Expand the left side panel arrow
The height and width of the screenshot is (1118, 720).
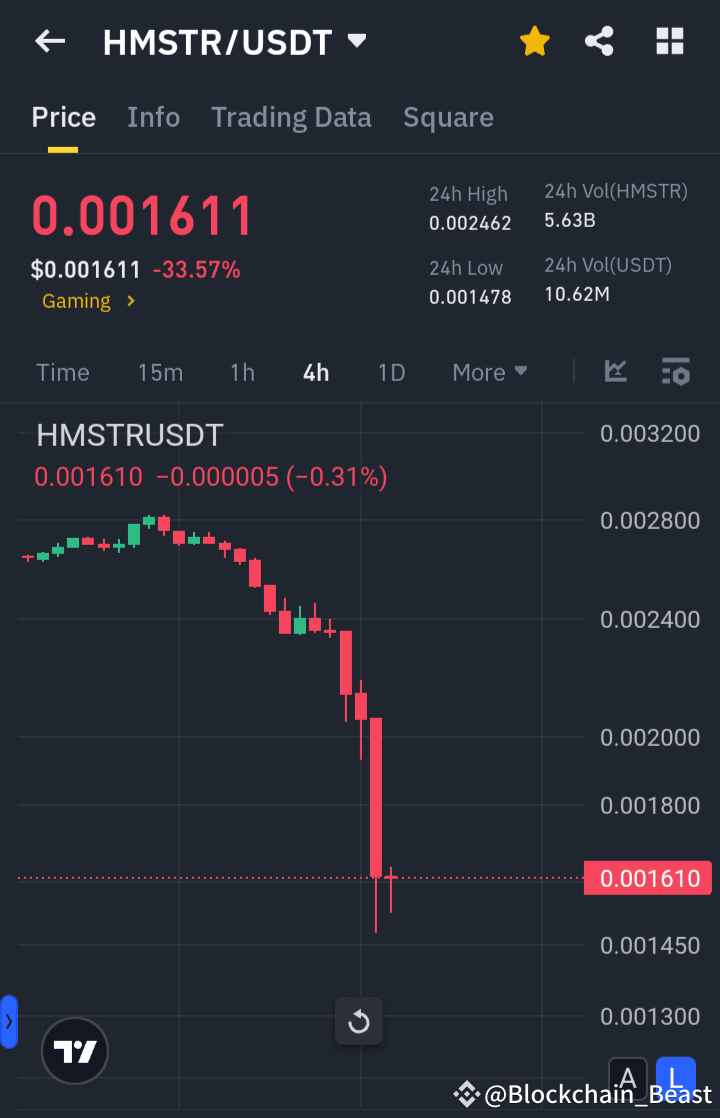pyautogui.click(x=10, y=1021)
